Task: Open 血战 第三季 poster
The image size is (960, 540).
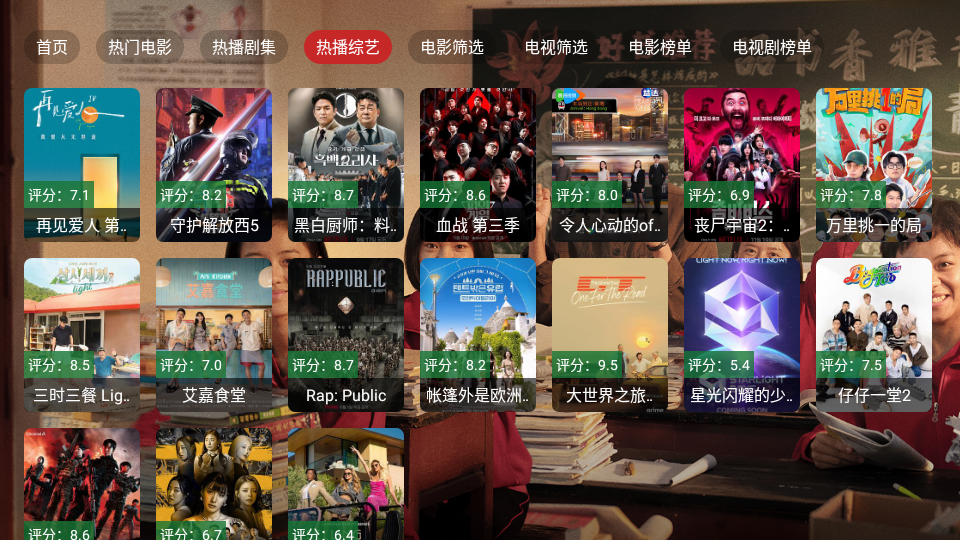Action: pos(478,164)
